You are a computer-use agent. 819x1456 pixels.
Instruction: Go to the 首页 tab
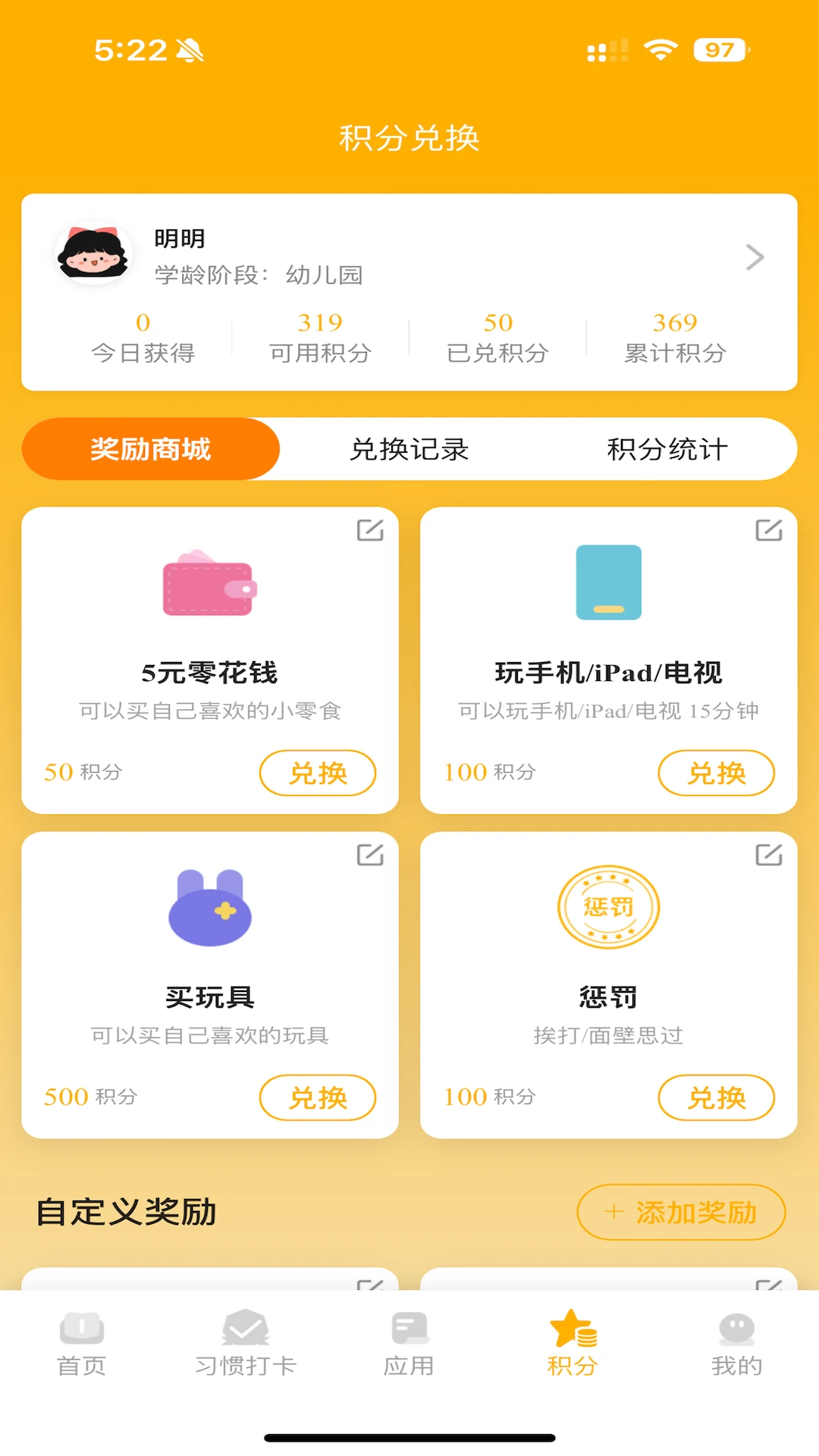click(82, 1344)
